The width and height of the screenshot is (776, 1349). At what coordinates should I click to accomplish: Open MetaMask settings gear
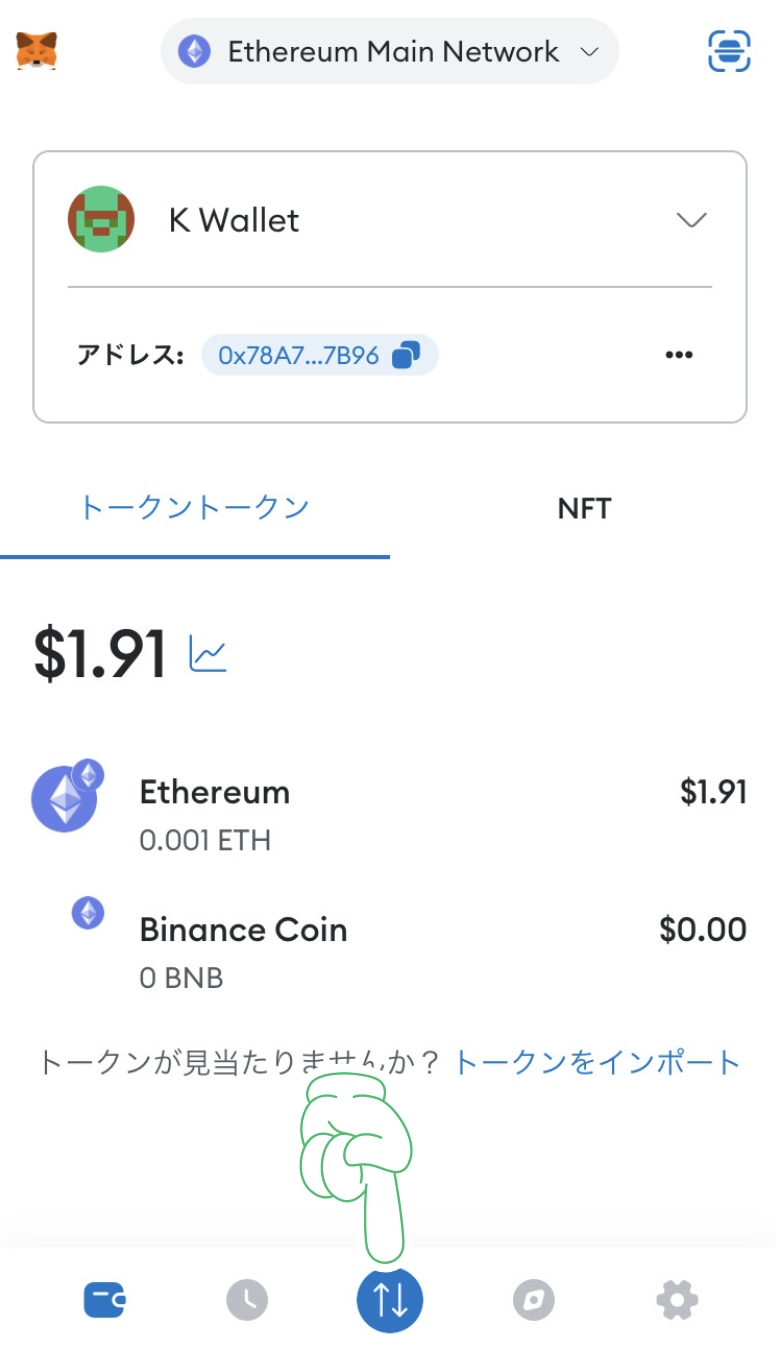click(x=677, y=1300)
